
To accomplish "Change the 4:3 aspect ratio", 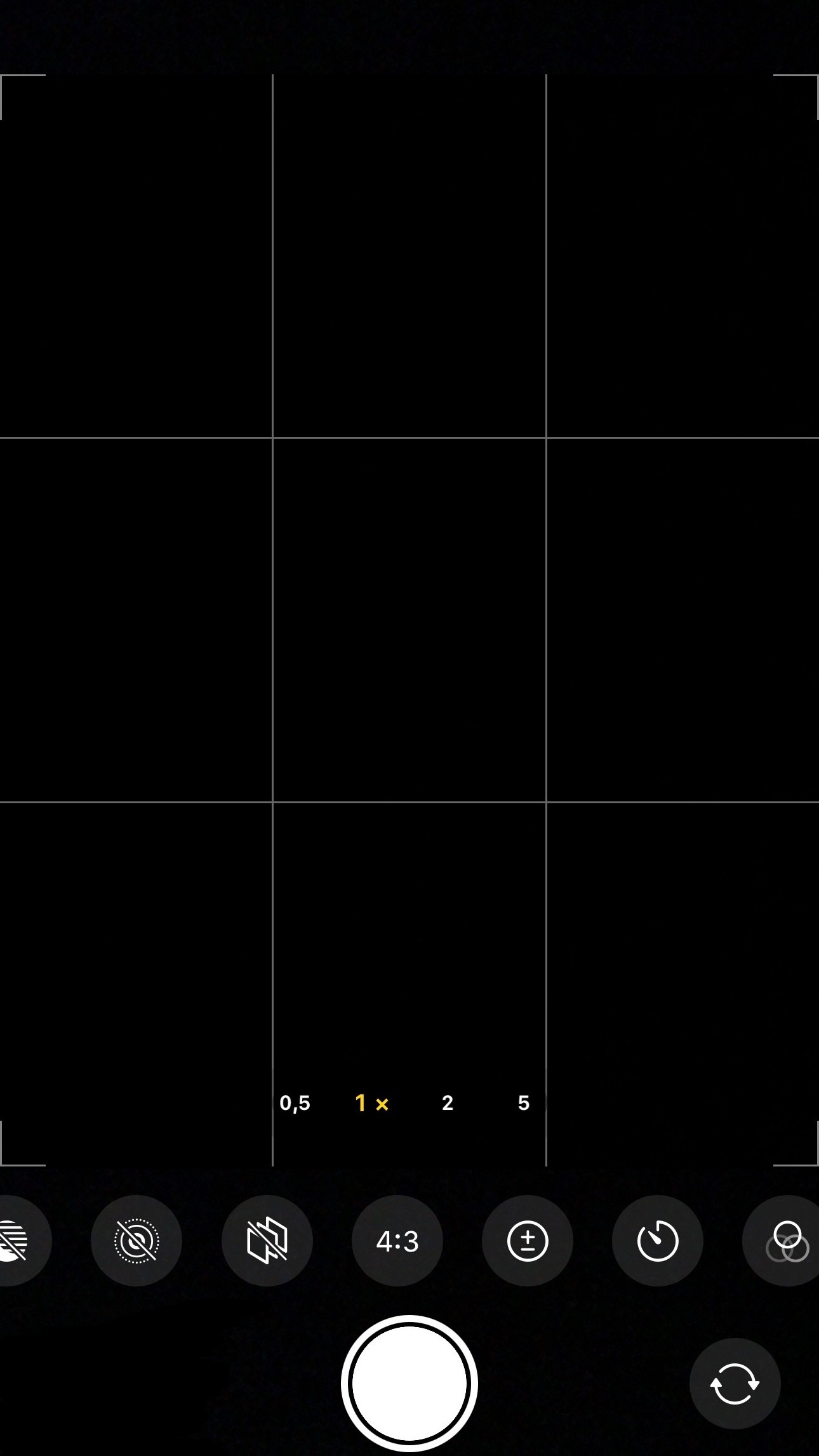I will point(397,1241).
